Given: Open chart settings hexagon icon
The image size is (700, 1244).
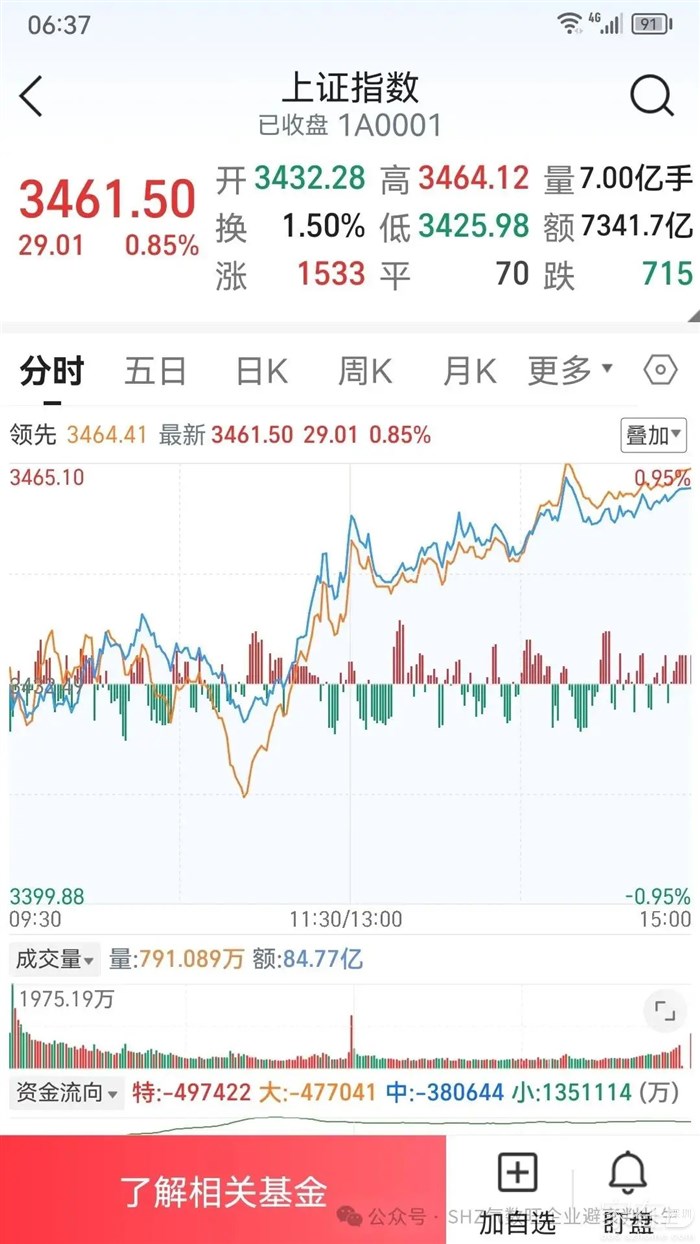Looking at the screenshot, I should [x=660, y=371].
